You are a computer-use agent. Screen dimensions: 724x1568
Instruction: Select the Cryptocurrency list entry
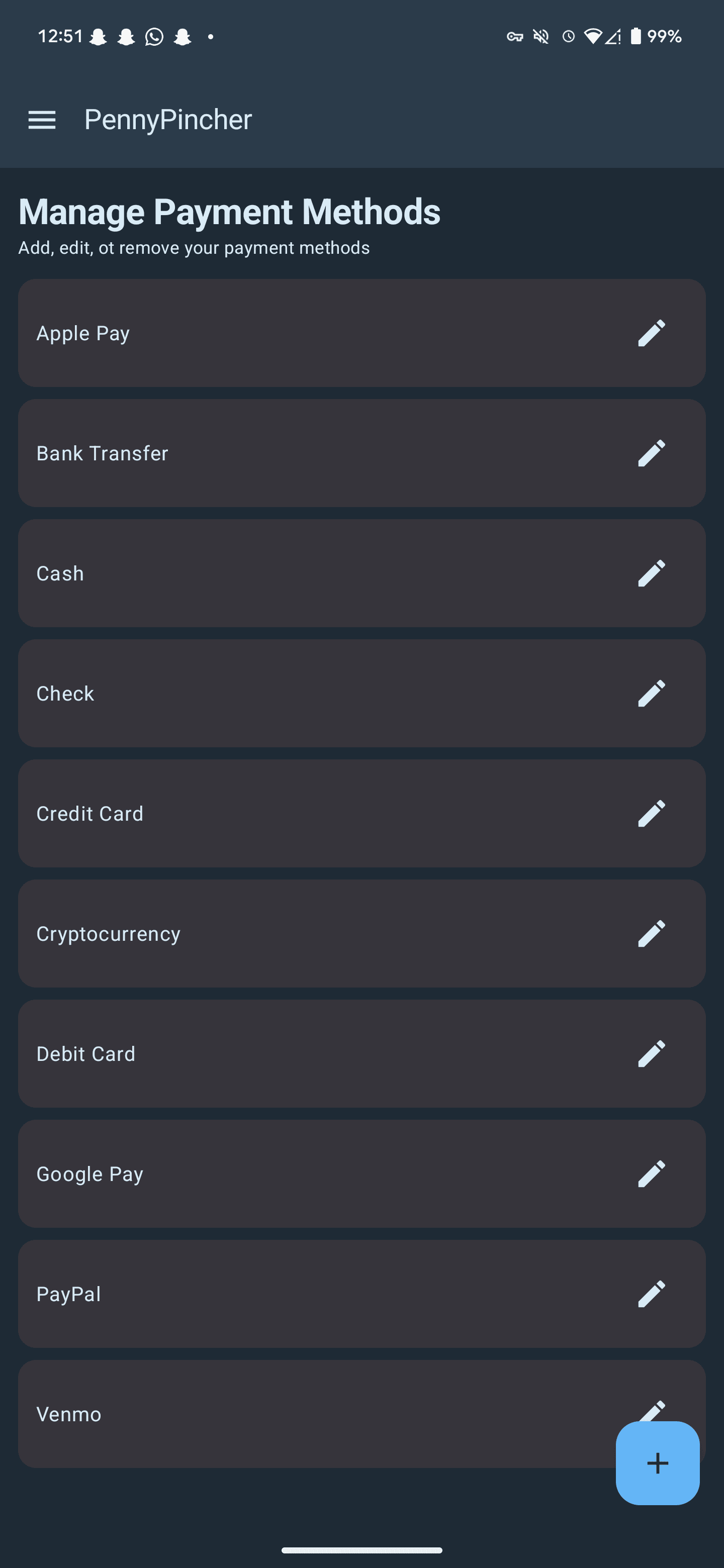click(243, 933)
